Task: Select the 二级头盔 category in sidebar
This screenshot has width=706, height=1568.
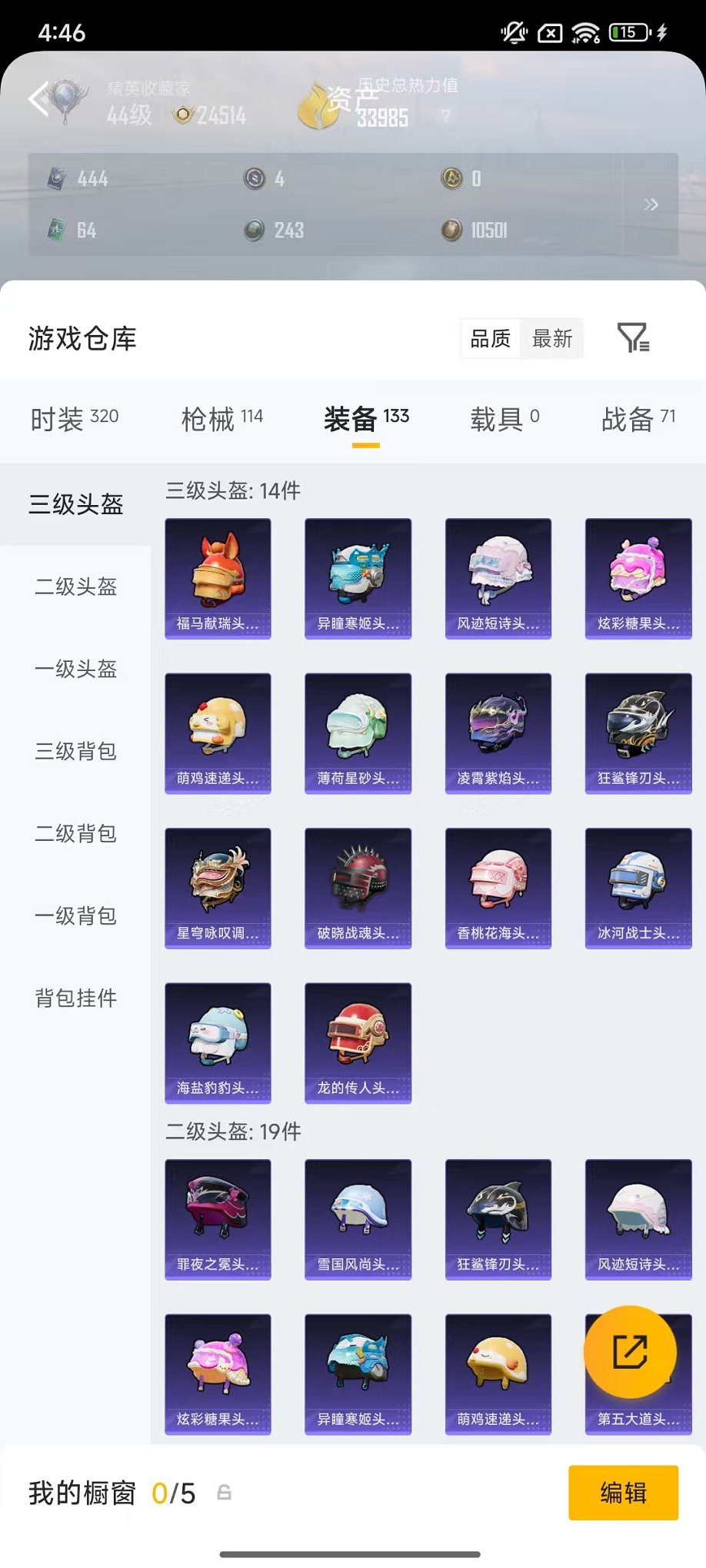Action: [76, 588]
